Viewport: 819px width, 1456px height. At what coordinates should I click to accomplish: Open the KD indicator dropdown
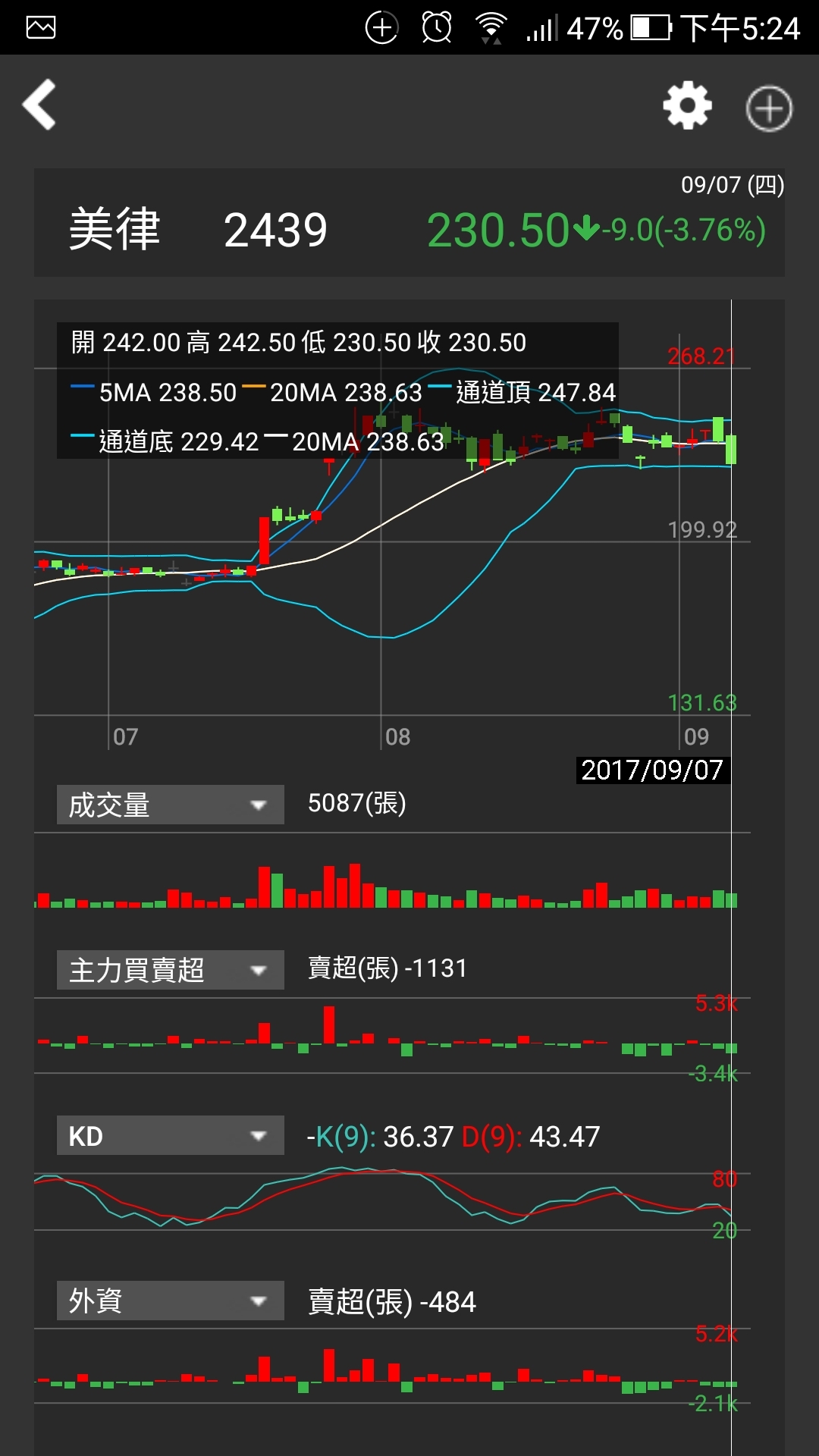click(171, 1135)
